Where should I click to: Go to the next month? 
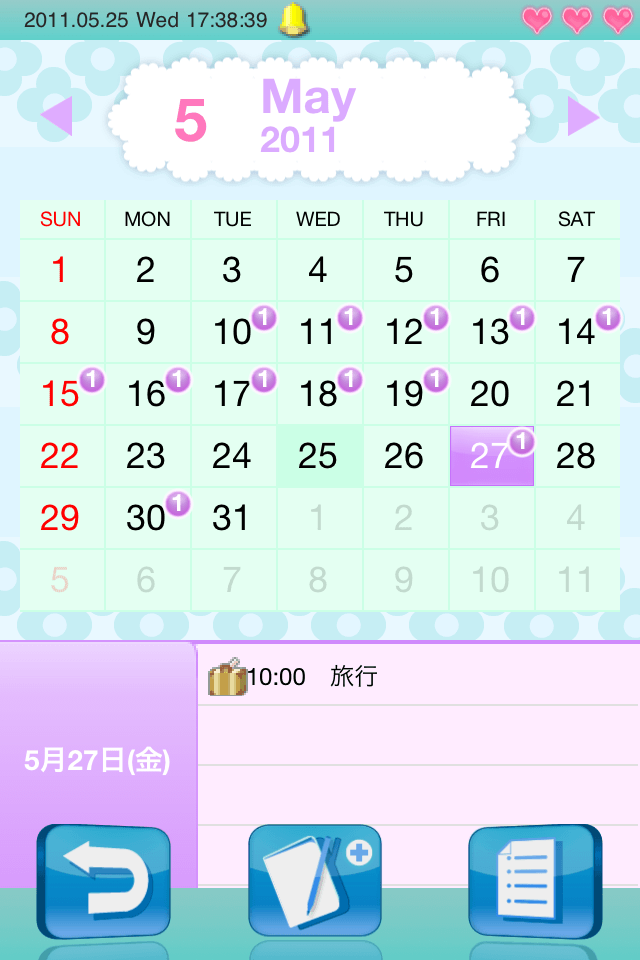point(583,118)
